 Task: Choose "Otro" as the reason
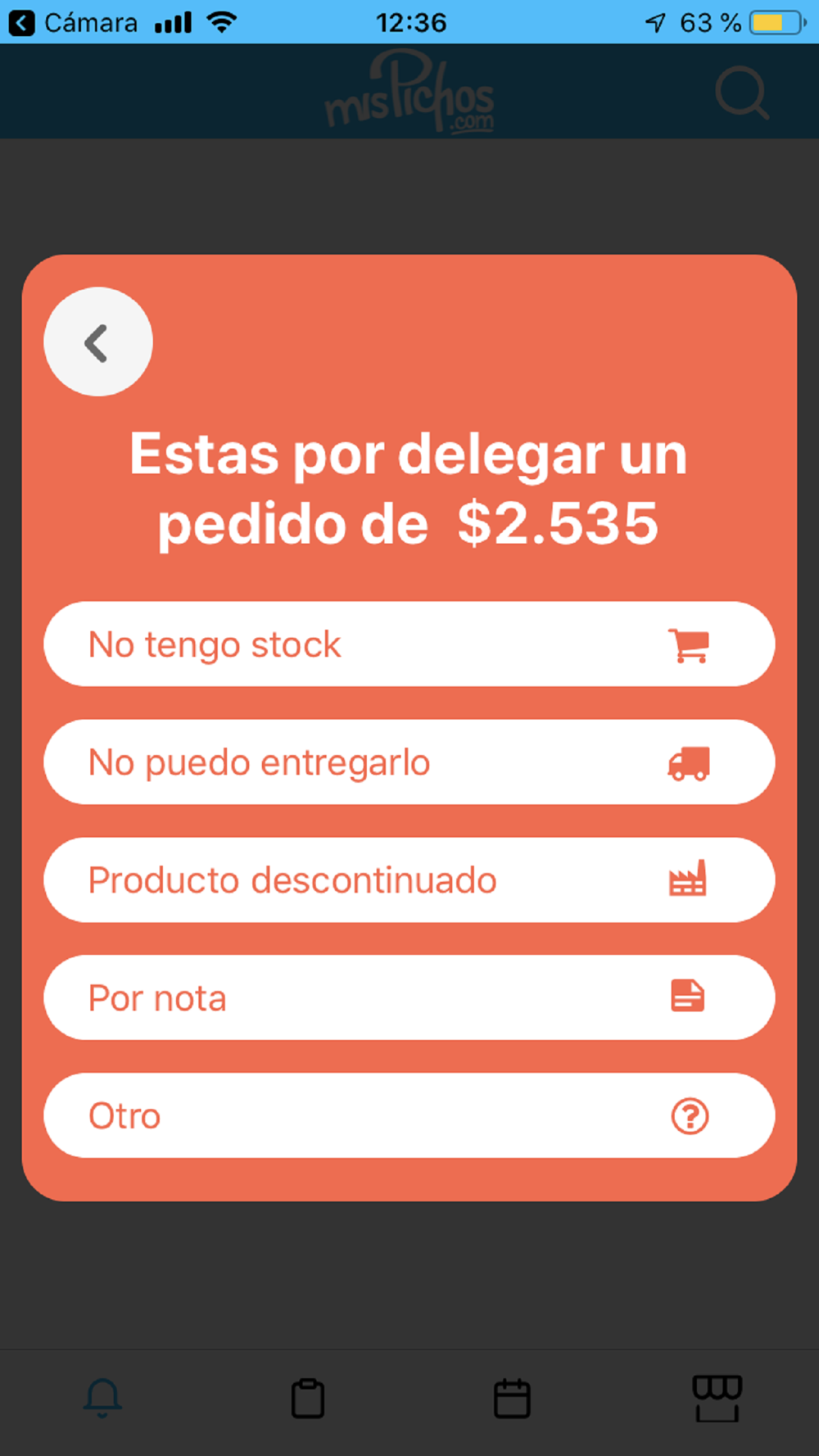point(409,1115)
